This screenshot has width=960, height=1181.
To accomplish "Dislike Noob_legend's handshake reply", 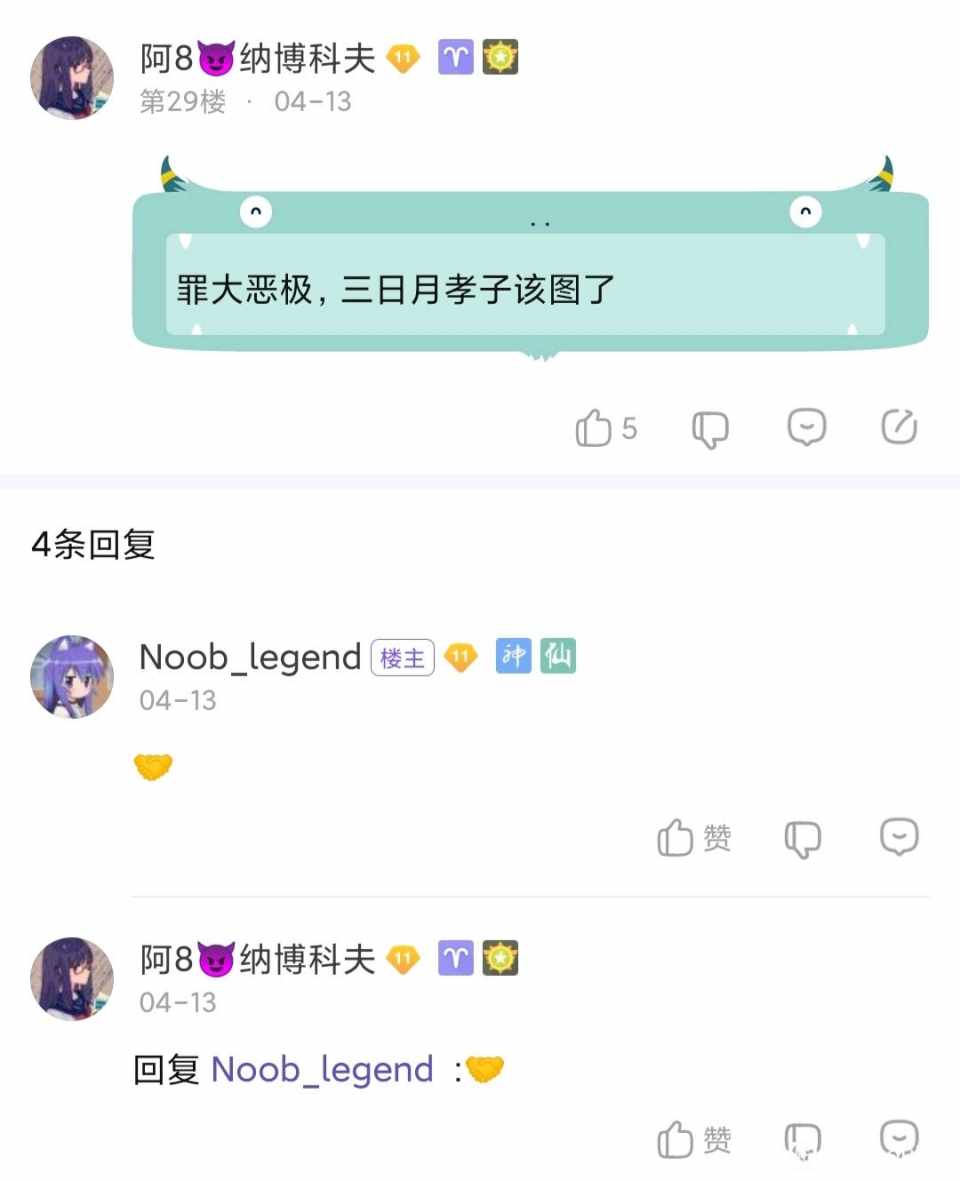I will 802,838.
